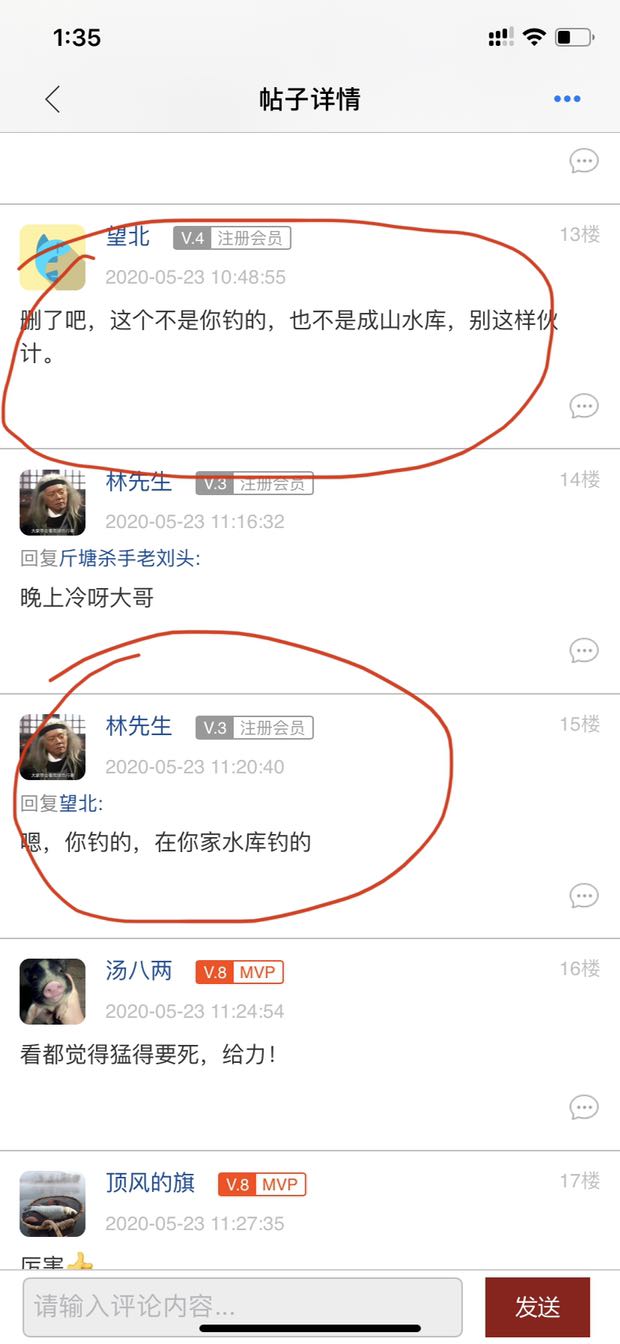Focus the comment input field
Viewport: 620px width, 1344px height.
[x=242, y=1306]
